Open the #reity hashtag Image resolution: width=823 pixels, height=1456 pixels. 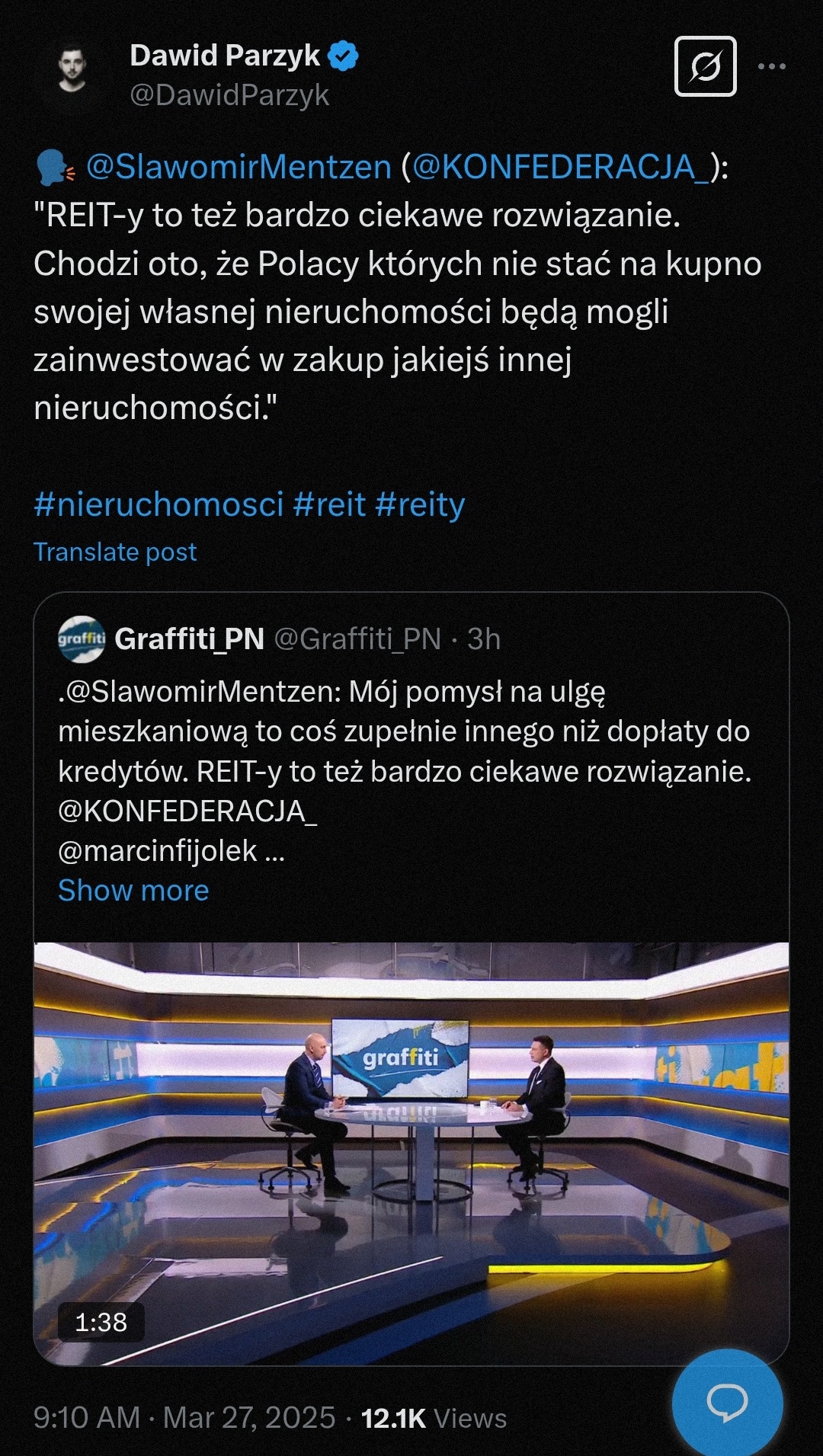click(x=420, y=504)
